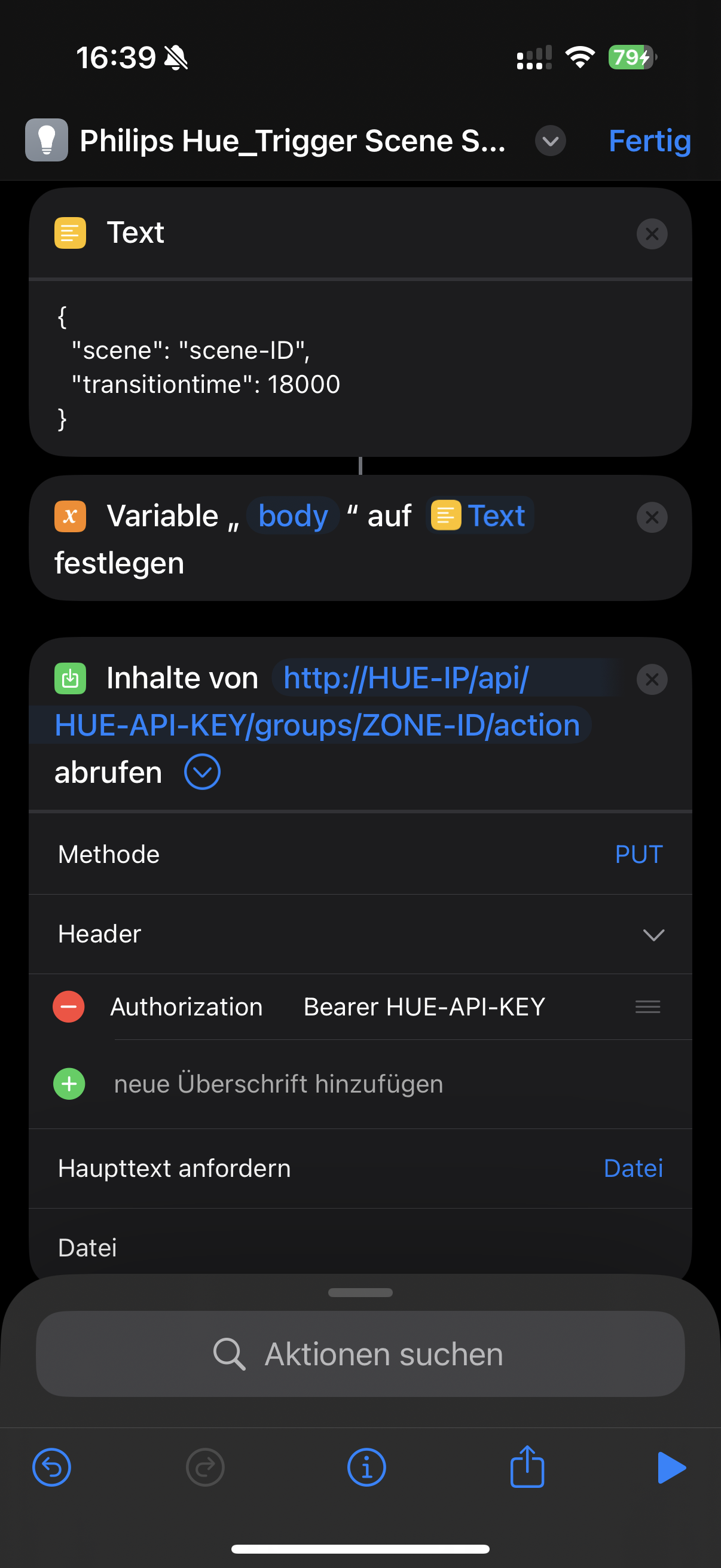Open the shortcut title dropdown arrow
The width and height of the screenshot is (721, 1568).
point(550,141)
